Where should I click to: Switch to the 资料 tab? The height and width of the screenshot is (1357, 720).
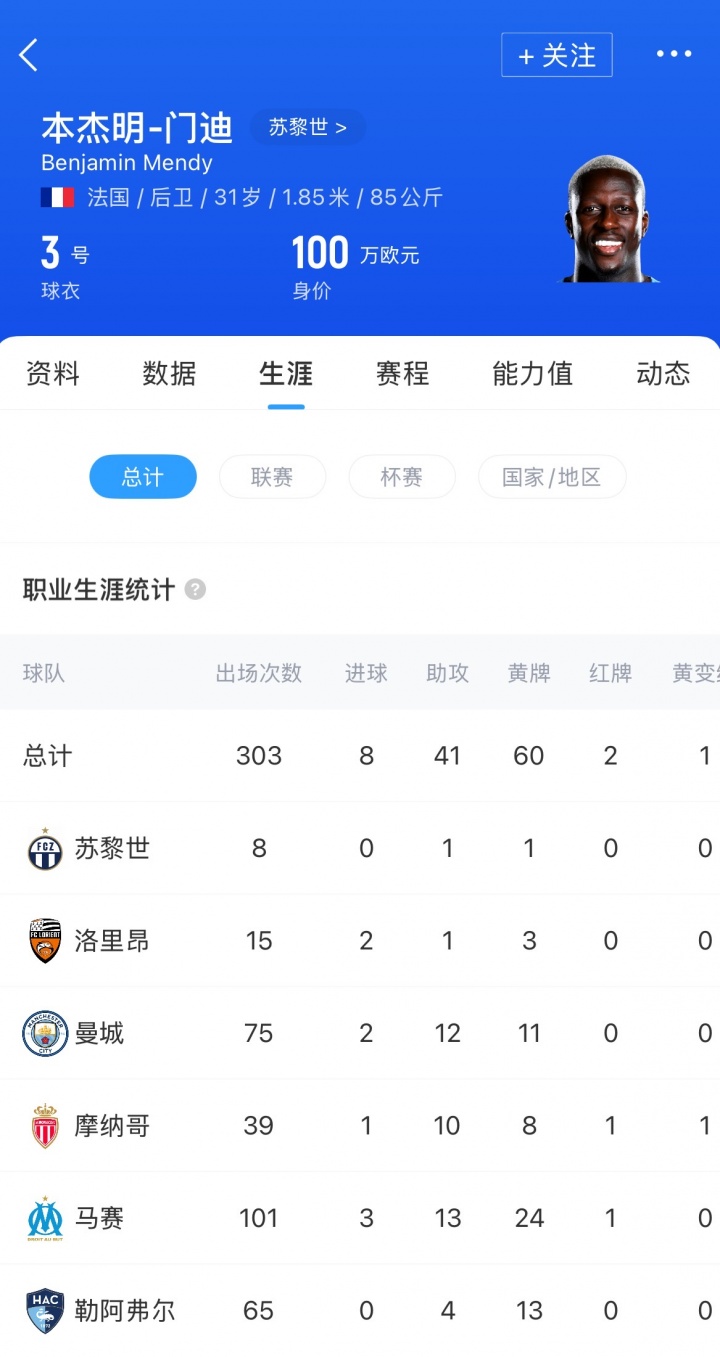(52, 374)
